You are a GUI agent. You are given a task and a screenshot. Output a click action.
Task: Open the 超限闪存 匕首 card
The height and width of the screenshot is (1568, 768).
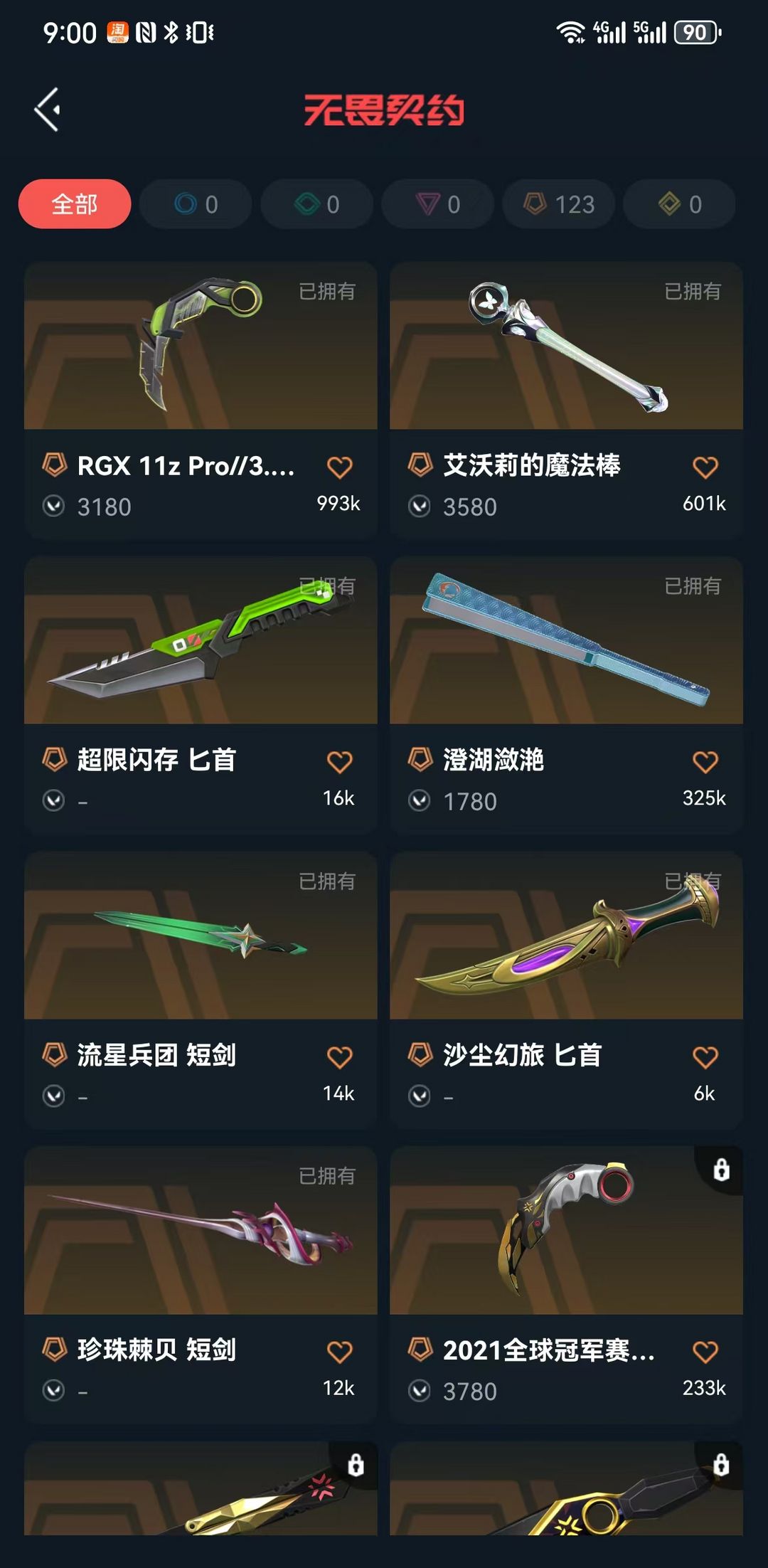(x=201, y=695)
